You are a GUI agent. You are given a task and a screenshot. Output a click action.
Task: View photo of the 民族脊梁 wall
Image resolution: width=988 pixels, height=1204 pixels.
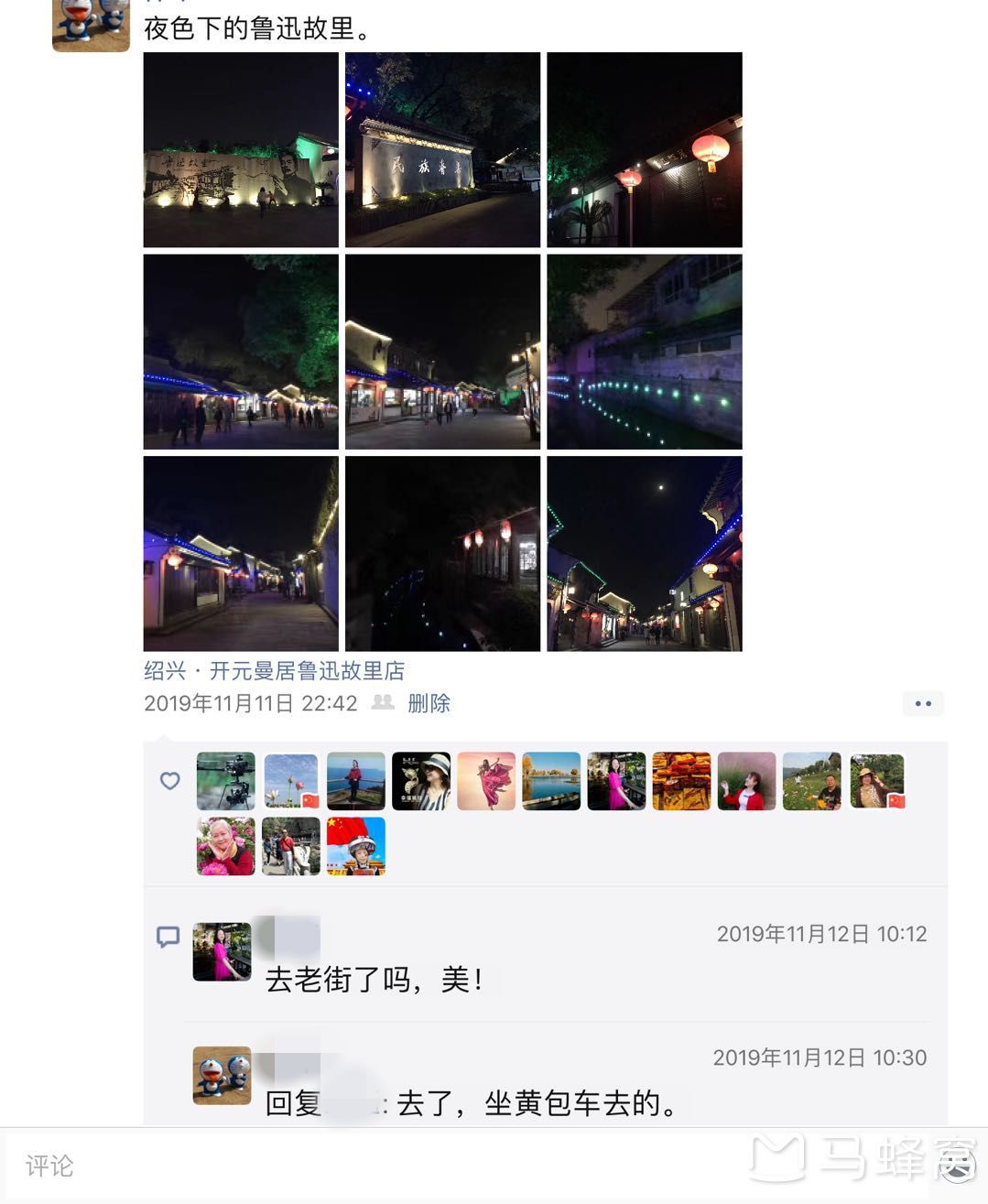[442, 150]
